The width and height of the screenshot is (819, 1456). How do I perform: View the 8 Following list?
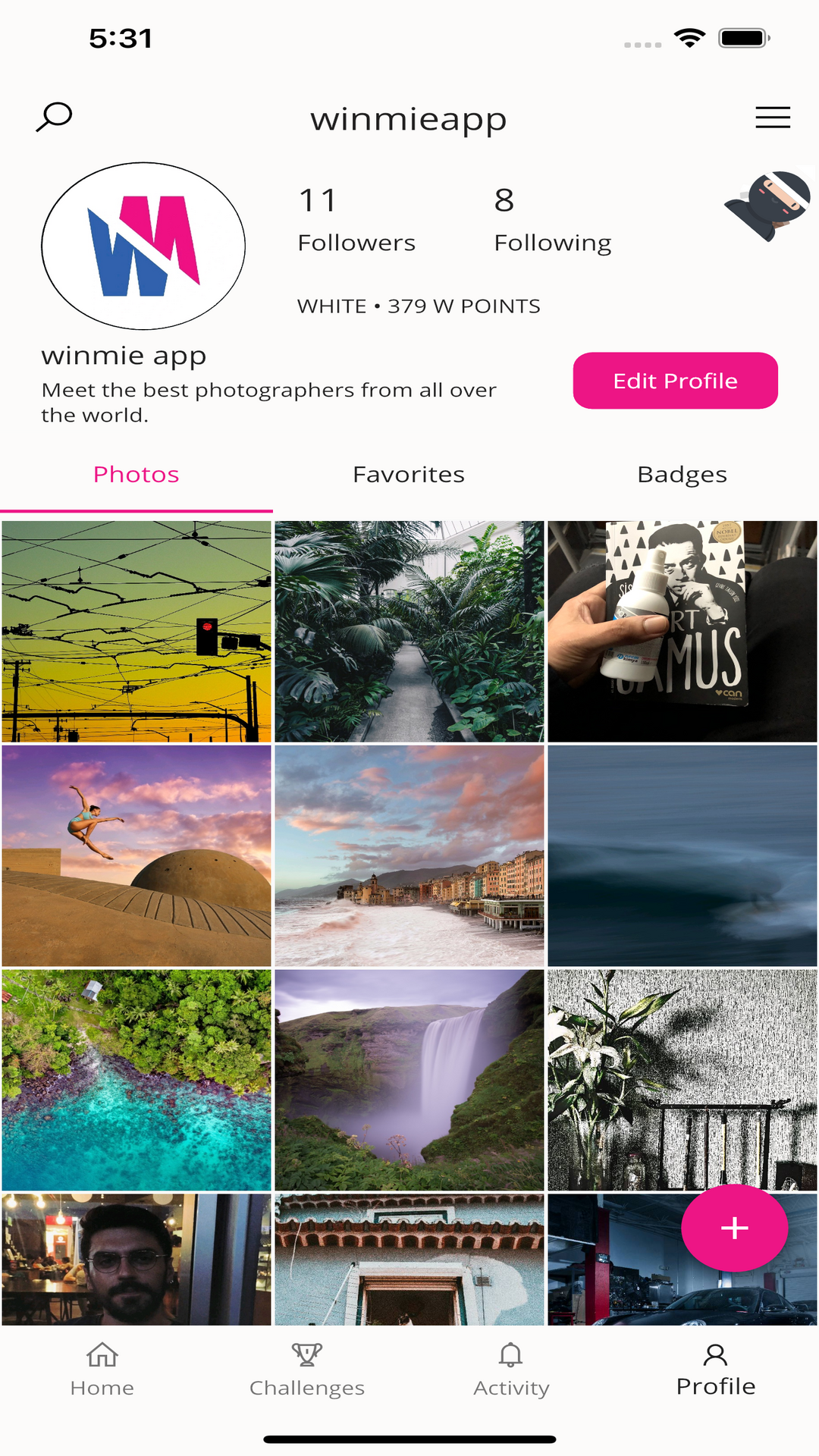(552, 220)
